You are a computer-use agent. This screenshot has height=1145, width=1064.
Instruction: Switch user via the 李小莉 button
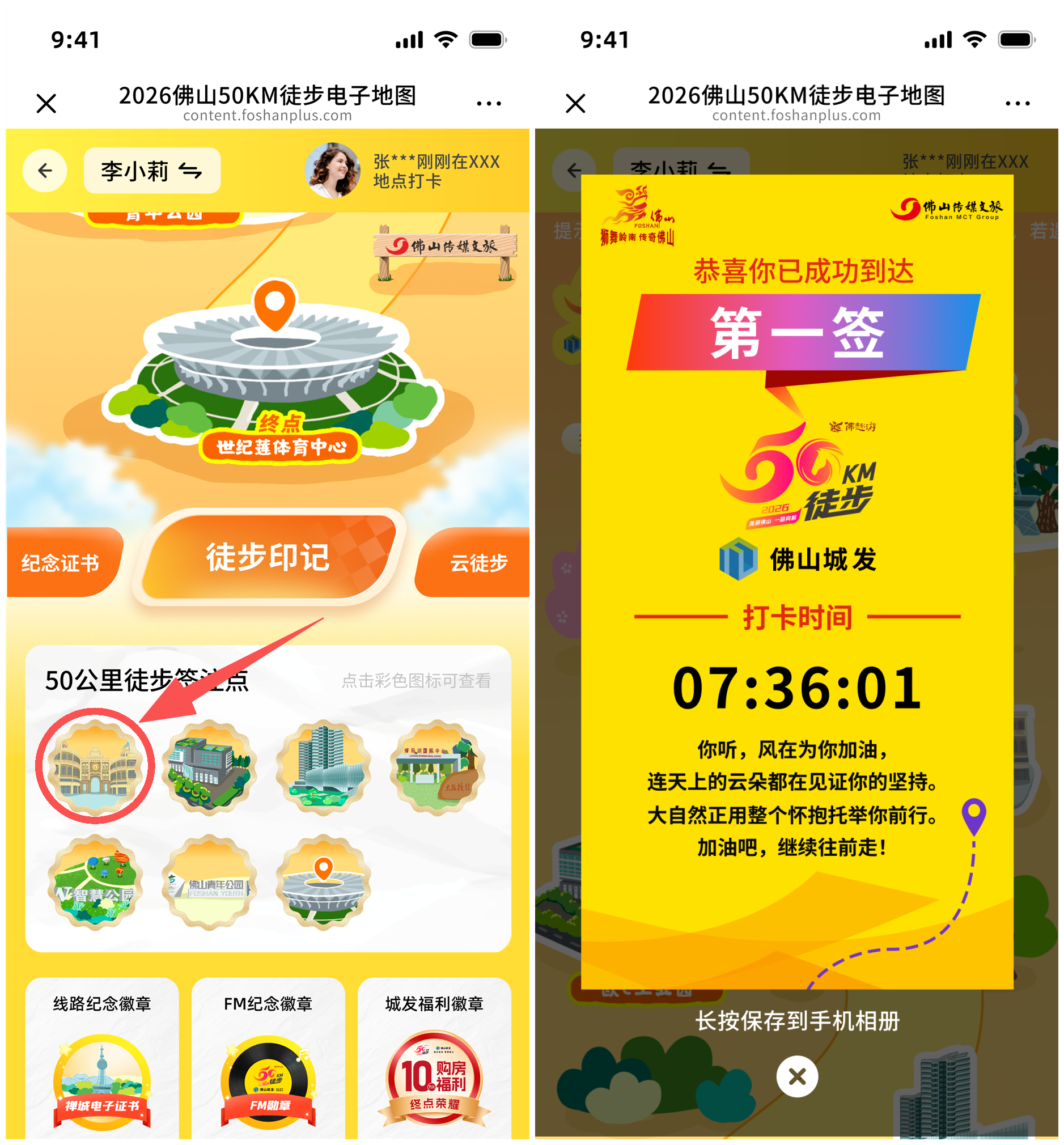tap(151, 171)
